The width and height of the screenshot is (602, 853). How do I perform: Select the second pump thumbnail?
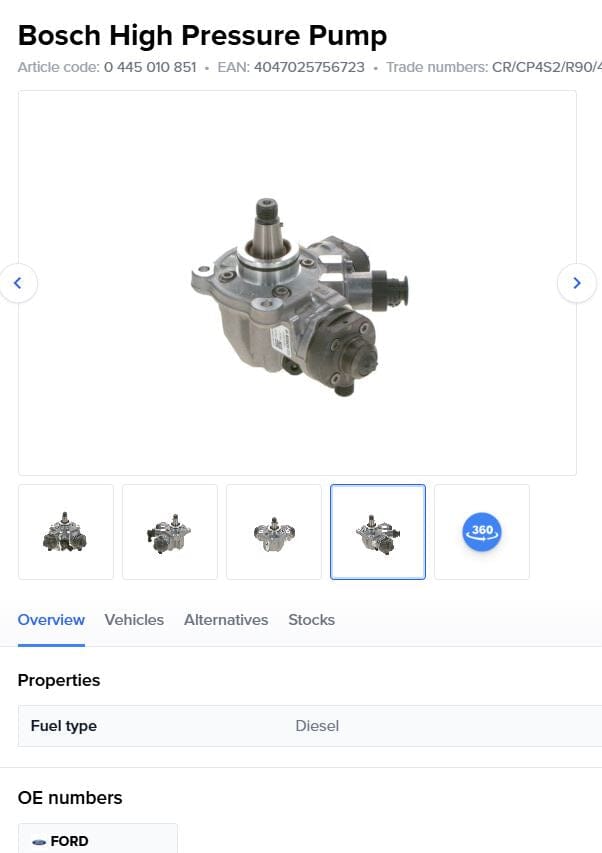170,532
